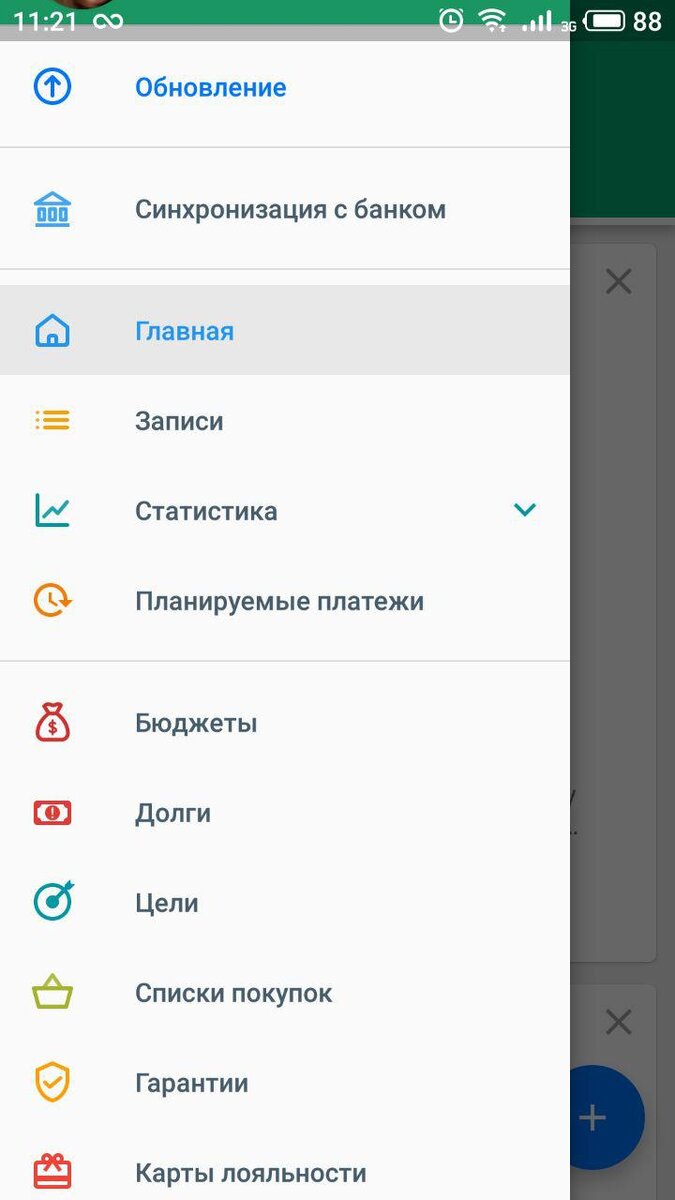
Task: Open the Статистика section
Action: [206, 511]
